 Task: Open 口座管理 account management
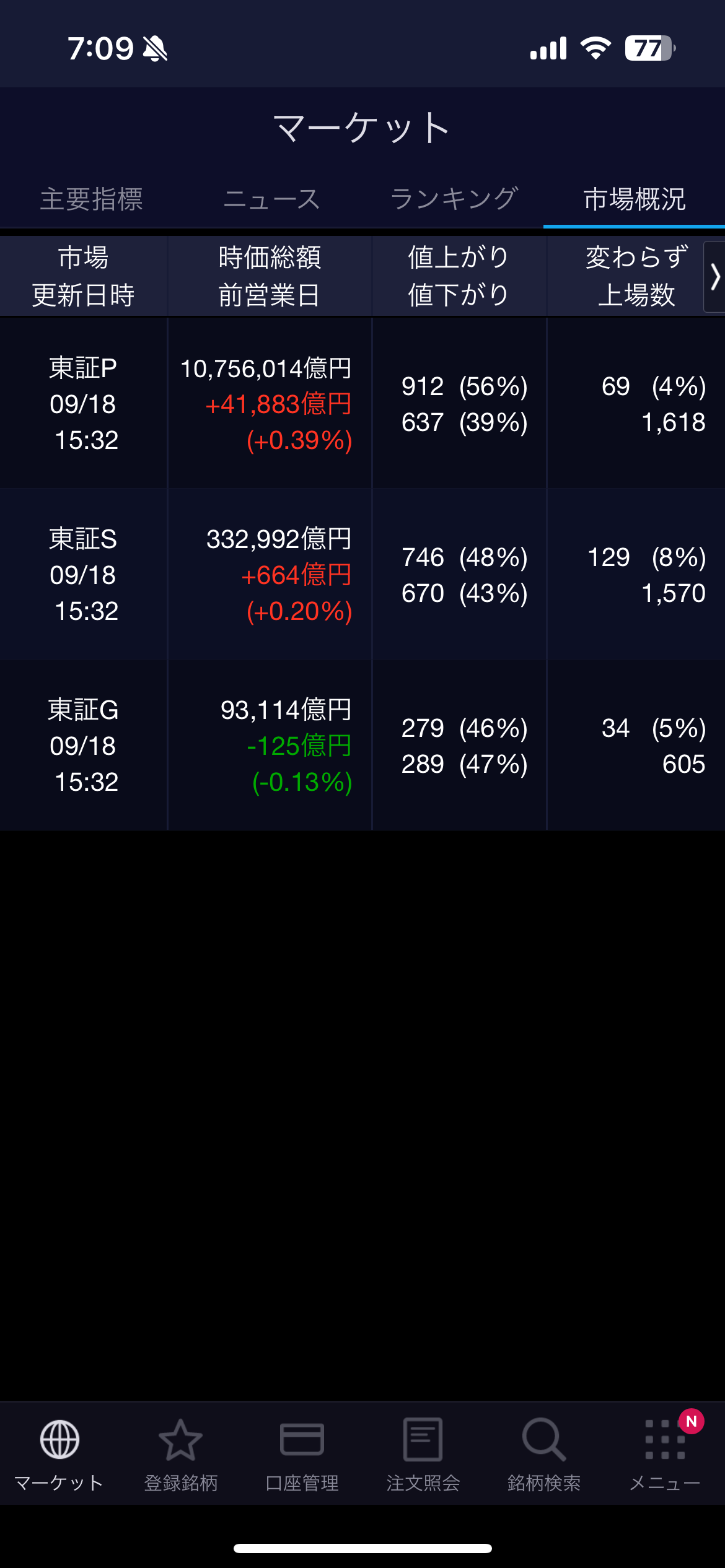click(x=302, y=1454)
